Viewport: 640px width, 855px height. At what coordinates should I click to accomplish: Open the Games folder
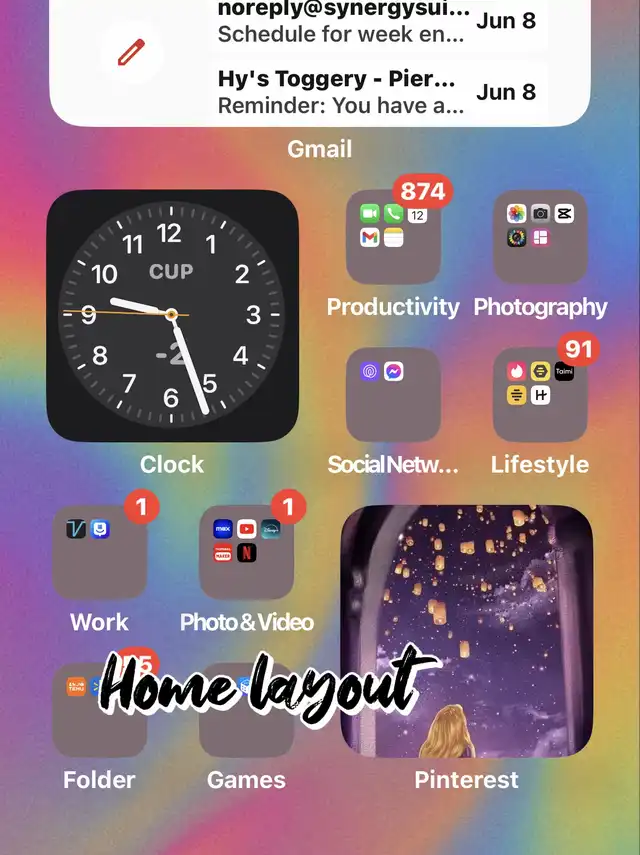[246, 711]
